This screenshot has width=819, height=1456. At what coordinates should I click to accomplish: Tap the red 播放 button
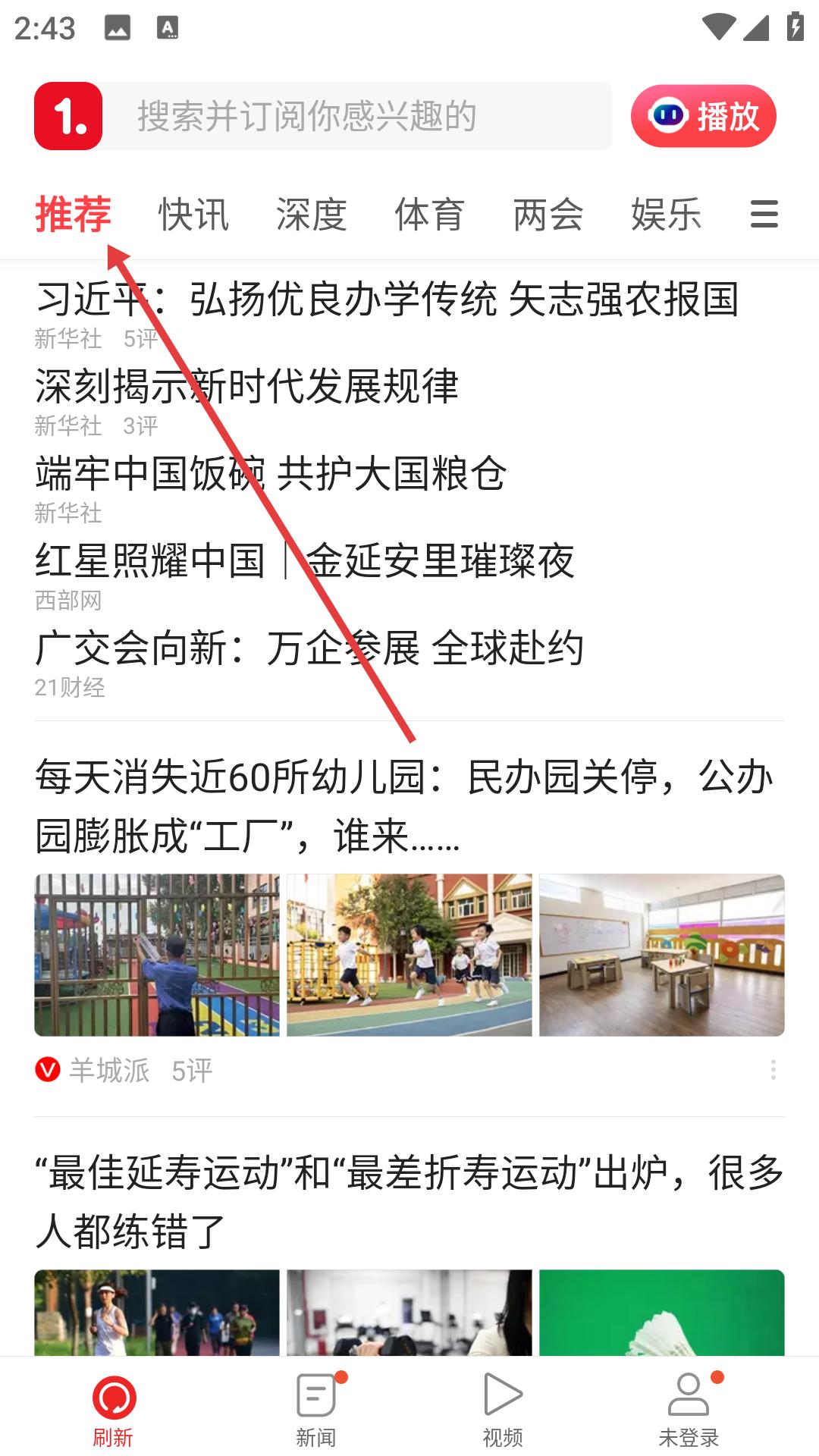(703, 116)
